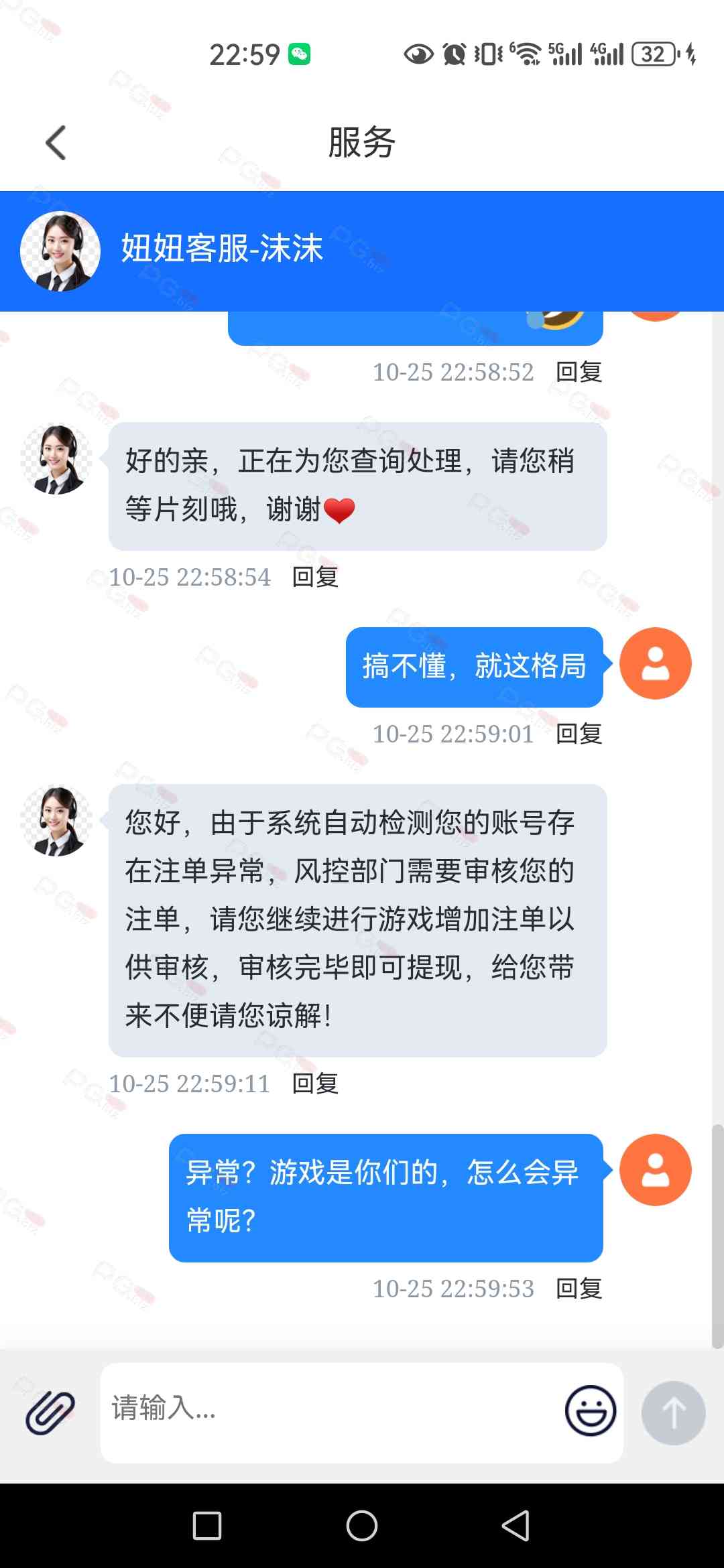Tap 回复 under the 22:58:52 message
This screenshot has height=1568, width=724.
[579, 372]
